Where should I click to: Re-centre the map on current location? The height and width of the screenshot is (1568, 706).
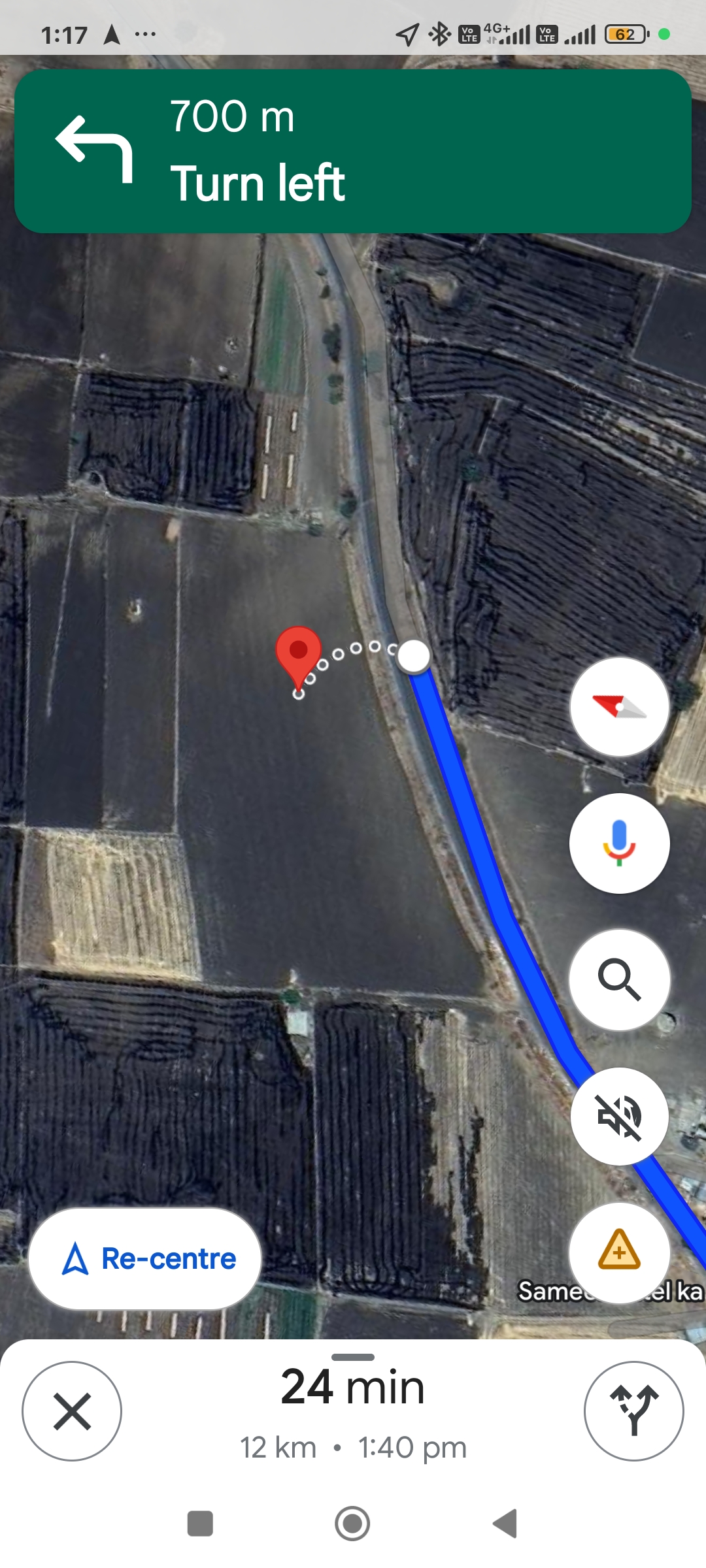tap(145, 1258)
